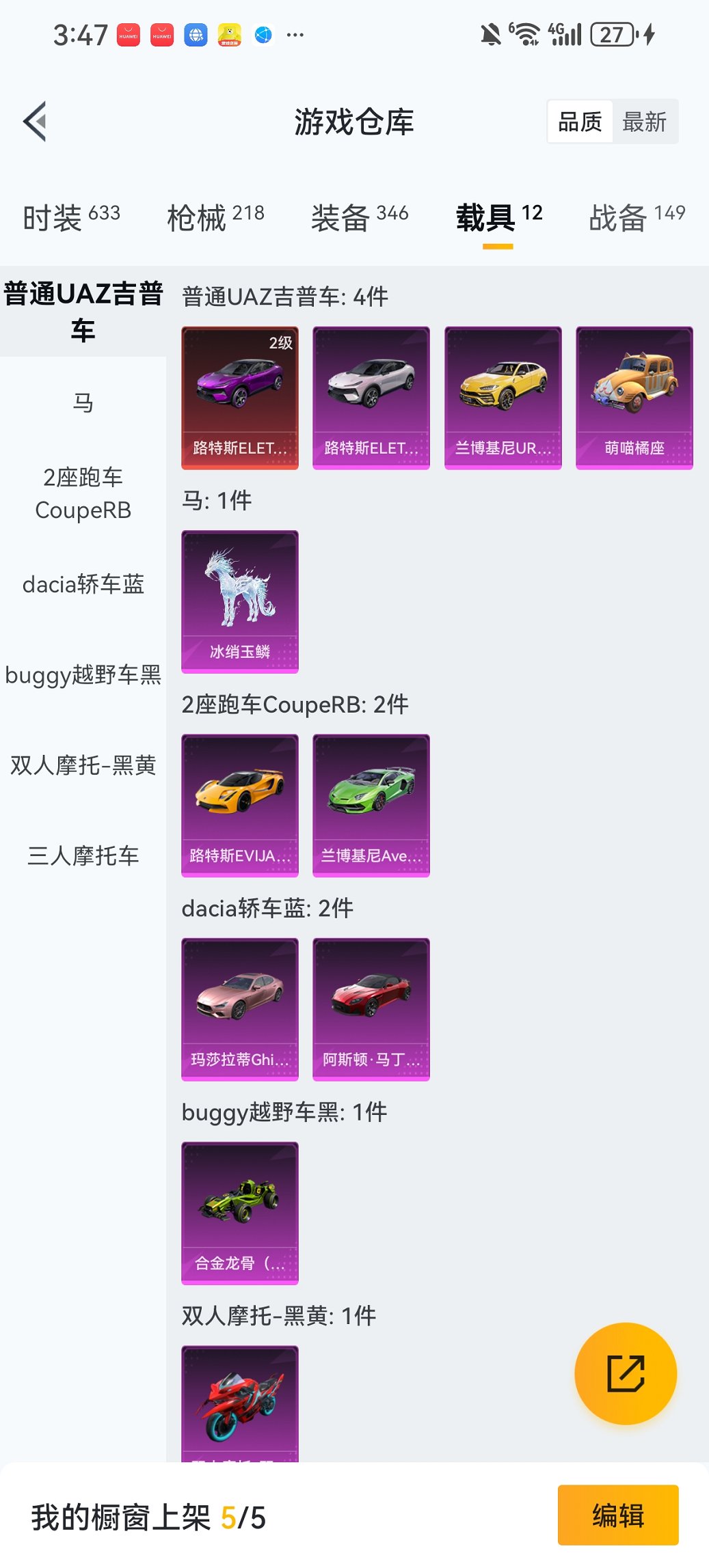
Task: Jump to 2座跑车CoupeRB sidebar section
Action: 82,493
